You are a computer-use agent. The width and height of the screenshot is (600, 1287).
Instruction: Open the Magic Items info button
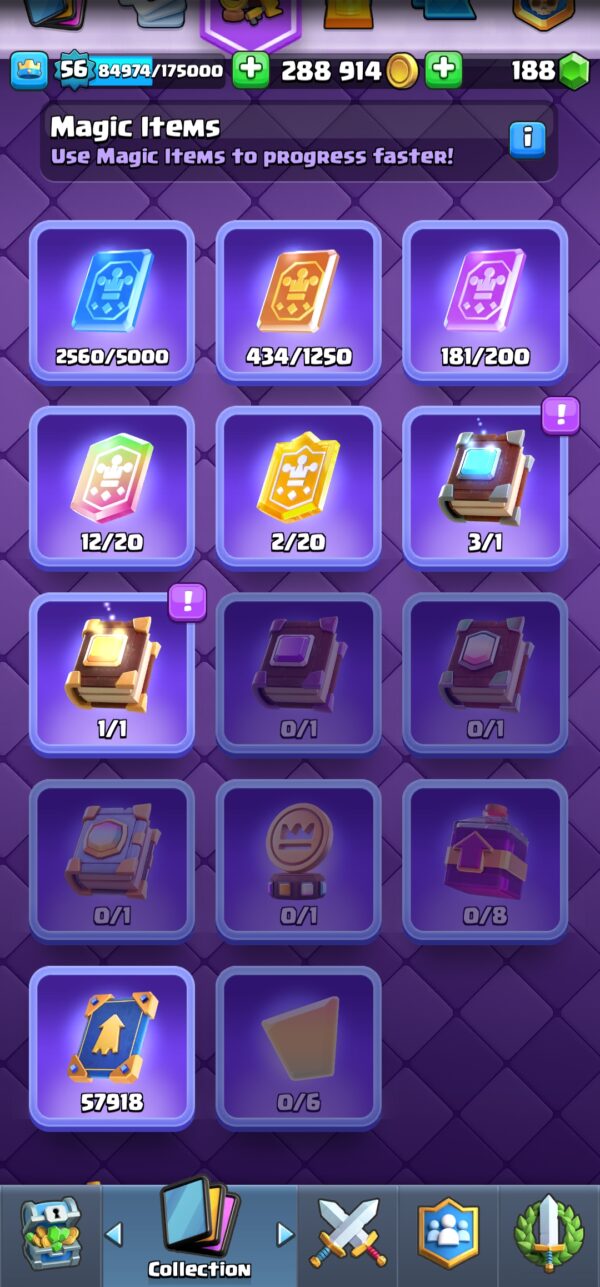coord(527,139)
